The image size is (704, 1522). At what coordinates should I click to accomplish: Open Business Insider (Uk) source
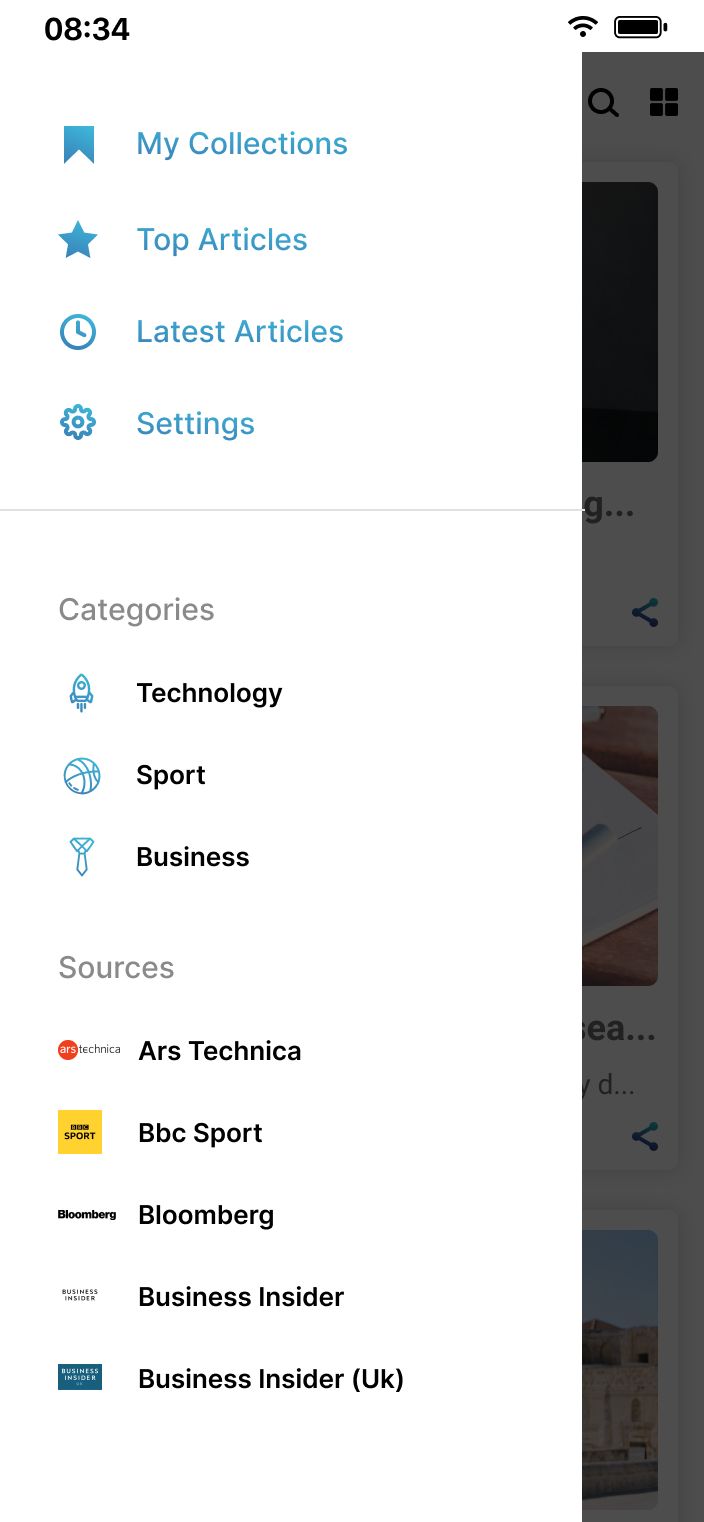coord(270,1379)
